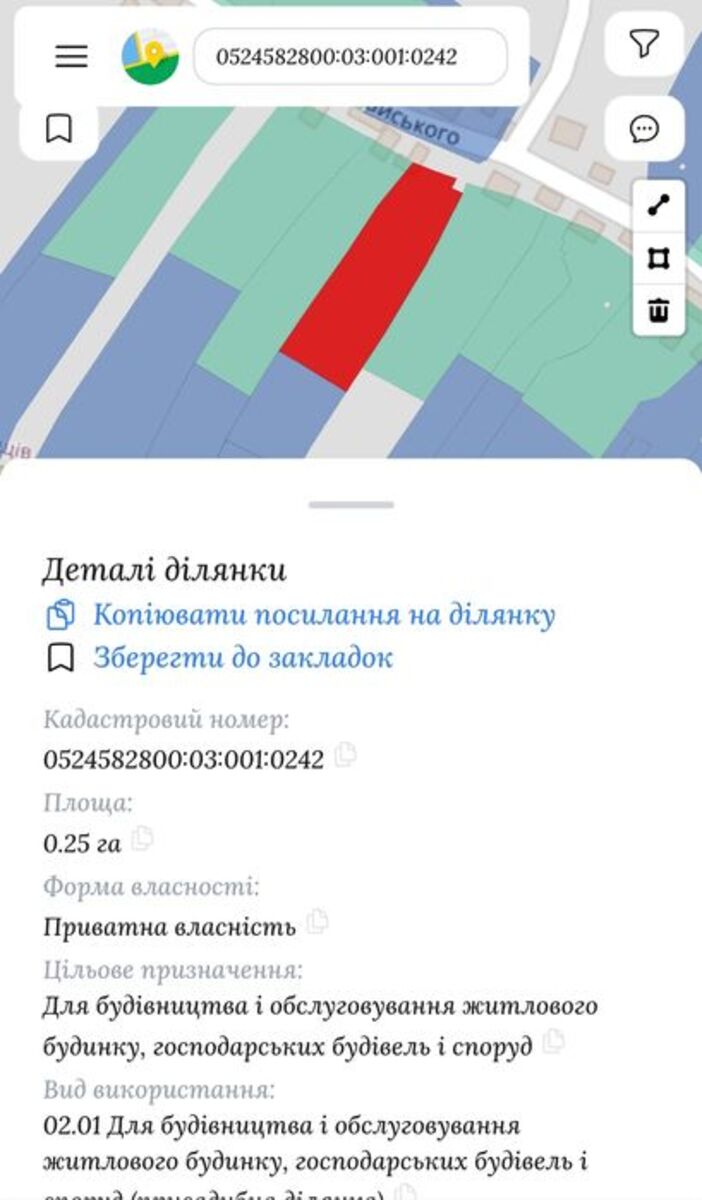This screenshot has width=702, height=1200.
Task: Open the chat feedback bubble
Action: pyautogui.click(x=645, y=129)
